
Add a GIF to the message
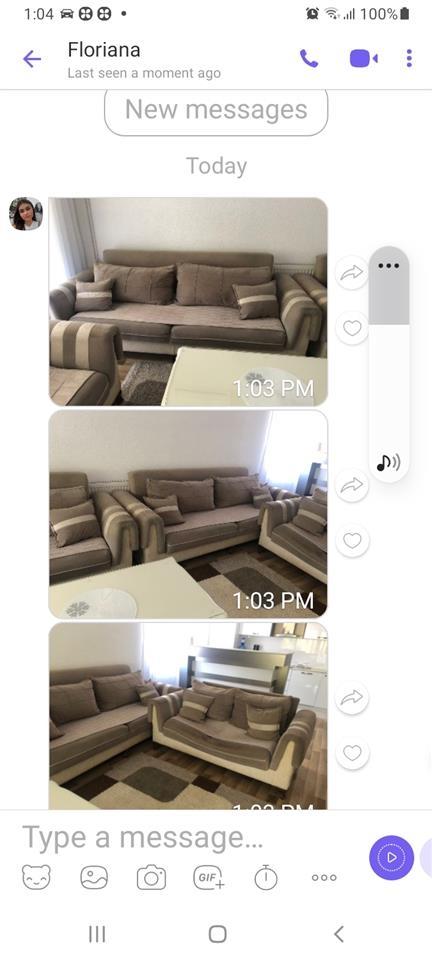(x=209, y=877)
